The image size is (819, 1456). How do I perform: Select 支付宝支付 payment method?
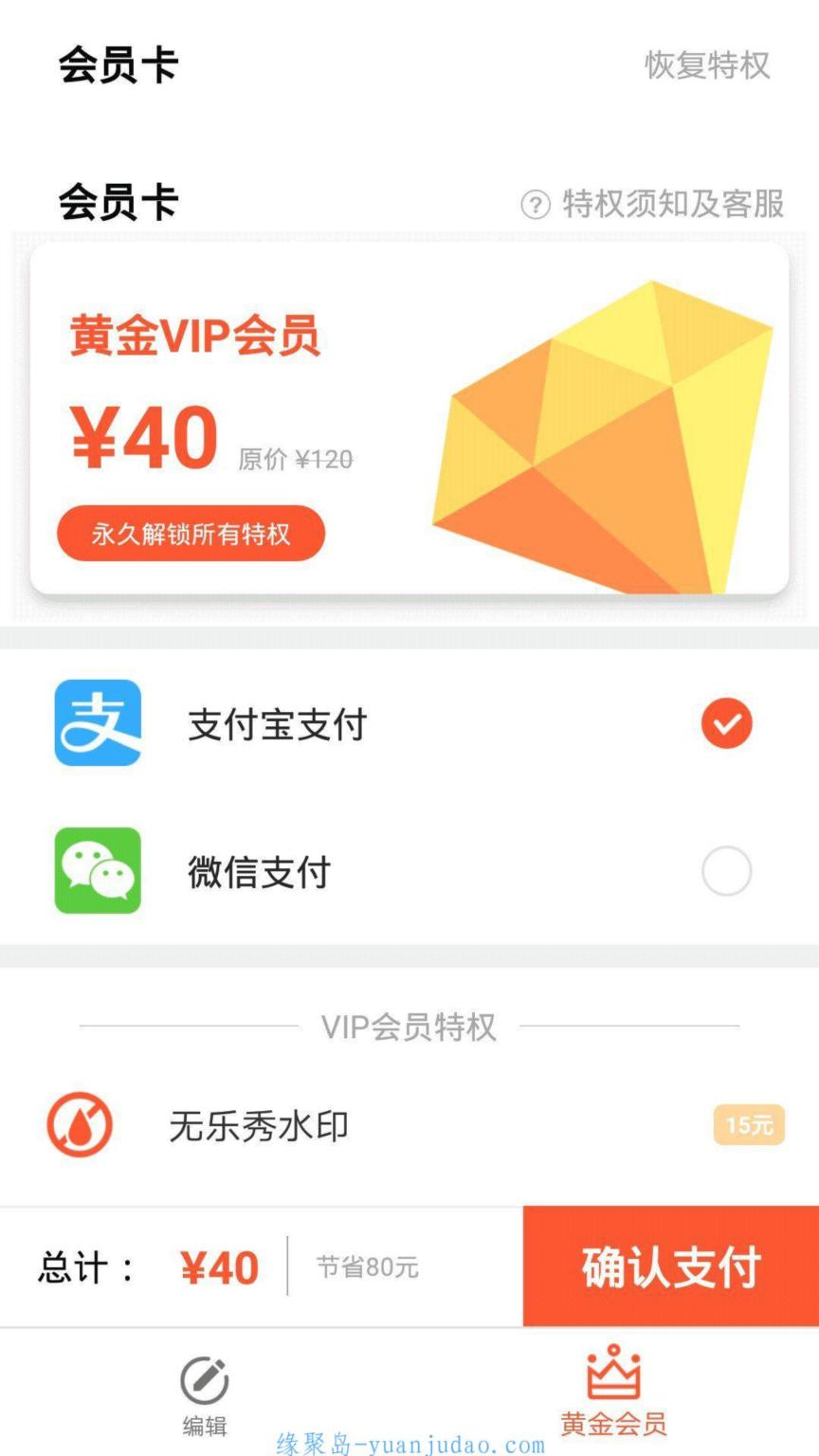[x=409, y=723]
